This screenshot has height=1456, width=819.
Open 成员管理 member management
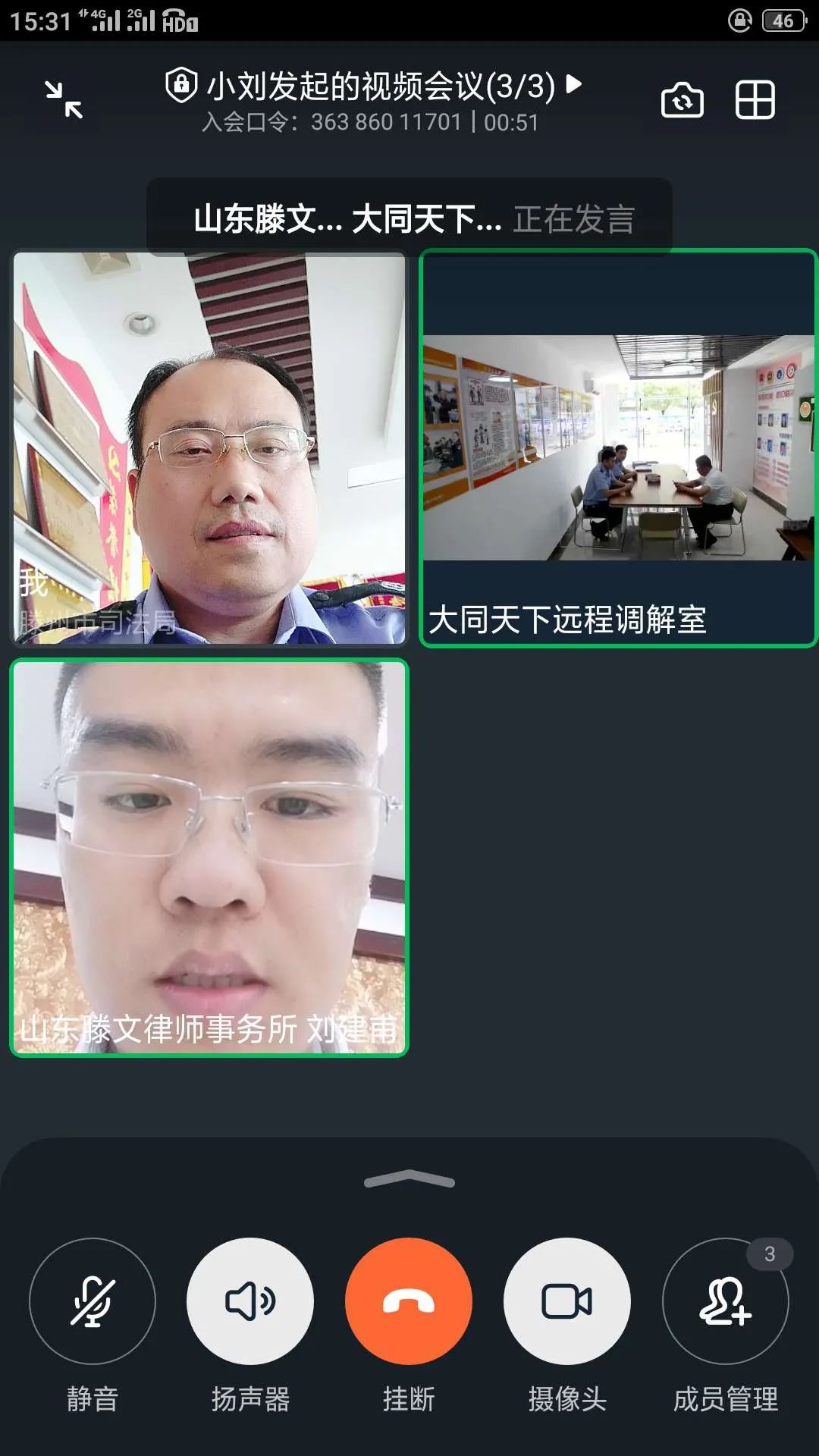(x=726, y=1301)
